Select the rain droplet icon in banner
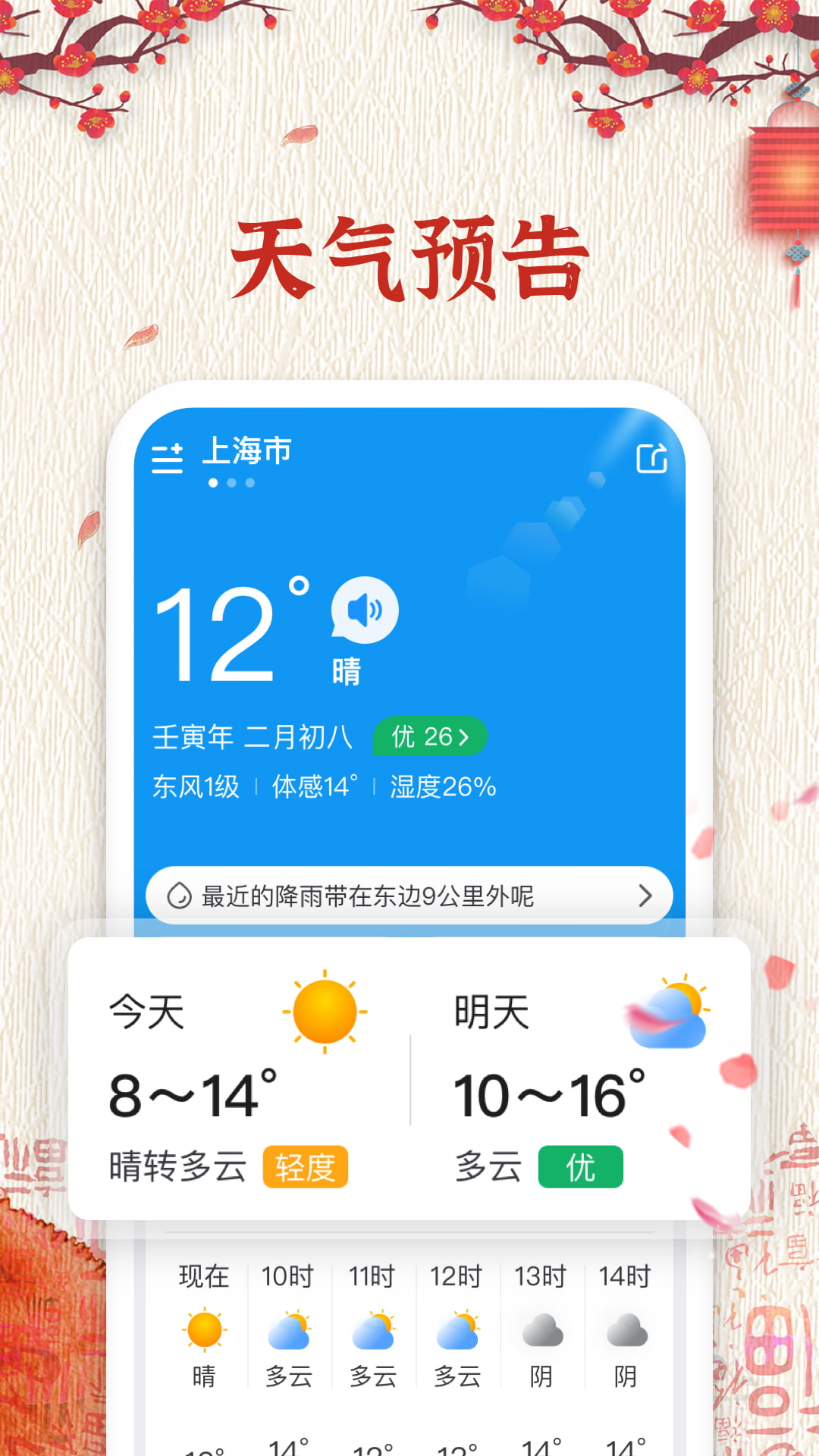Image resolution: width=819 pixels, height=1456 pixels. (x=180, y=895)
